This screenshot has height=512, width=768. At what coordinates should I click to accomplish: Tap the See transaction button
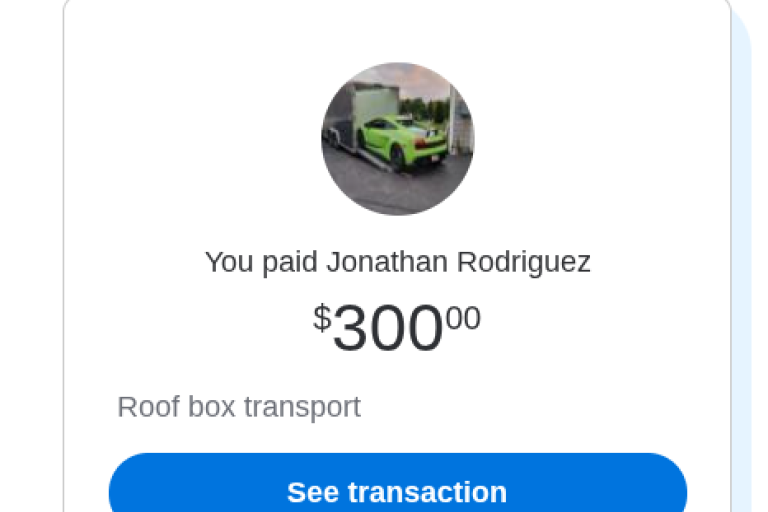coord(397,490)
